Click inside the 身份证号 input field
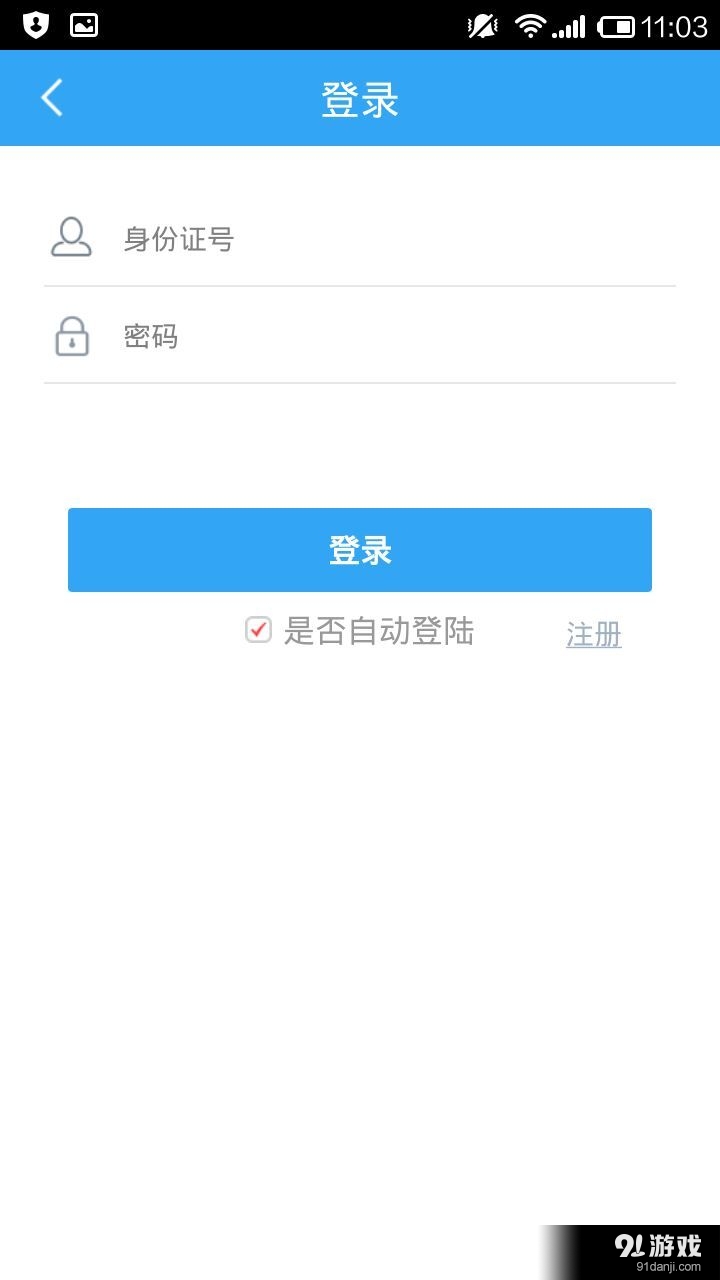This screenshot has width=720, height=1280. 350,238
